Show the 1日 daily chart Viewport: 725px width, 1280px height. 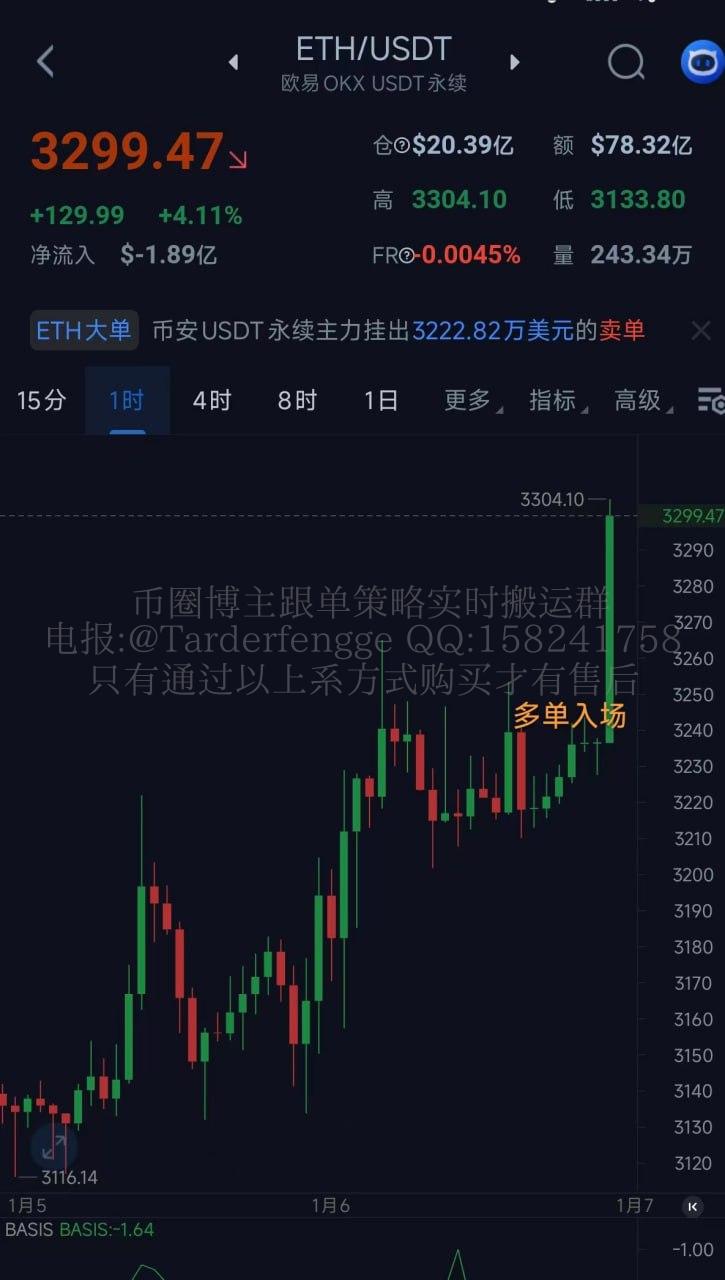[x=381, y=401]
